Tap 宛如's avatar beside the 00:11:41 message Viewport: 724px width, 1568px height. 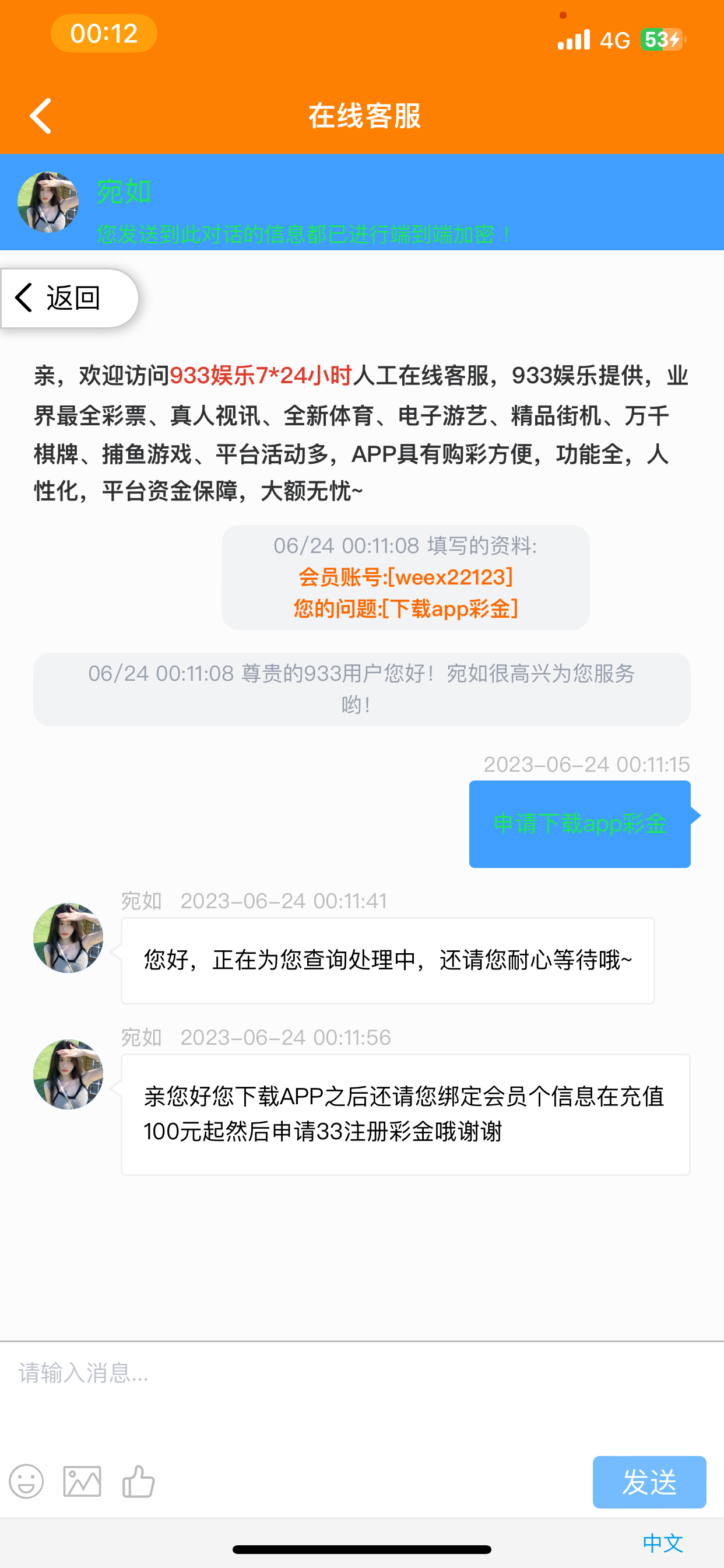pyautogui.click(x=68, y=937)
